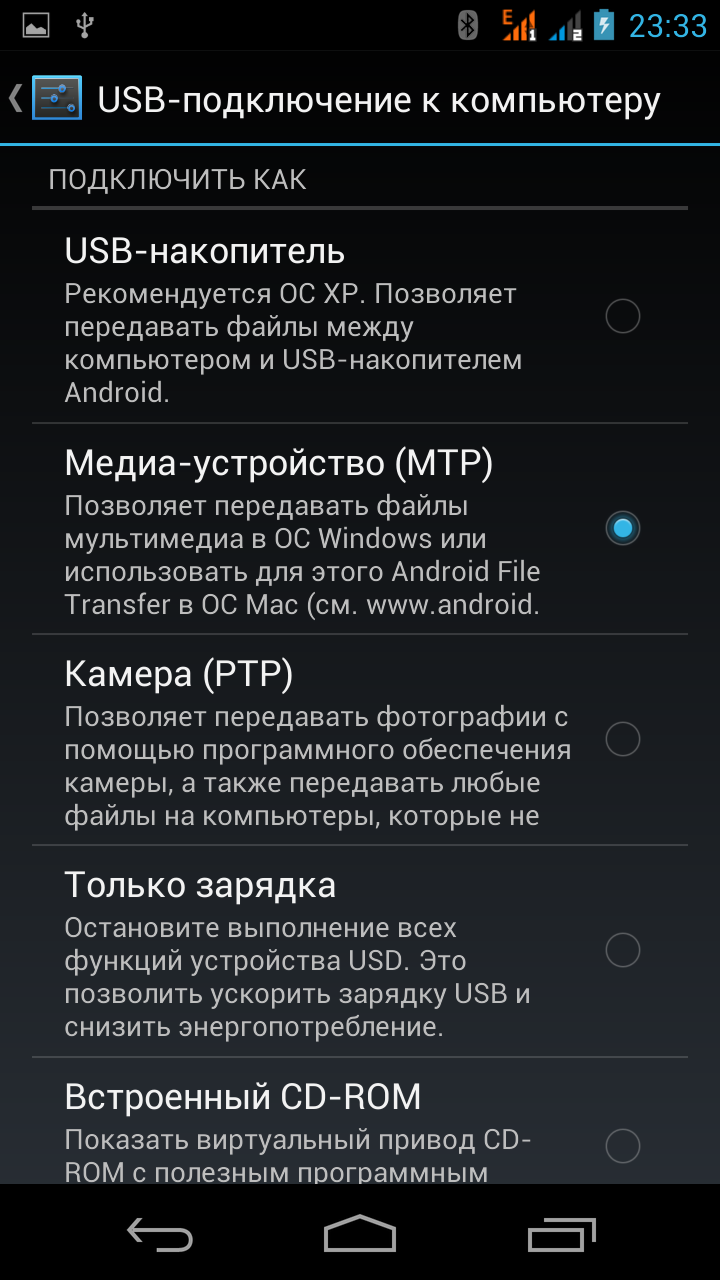720x1280 pixels.
Task: Select Встроенный CD-ROM option
Action: tap(622, 1145)
